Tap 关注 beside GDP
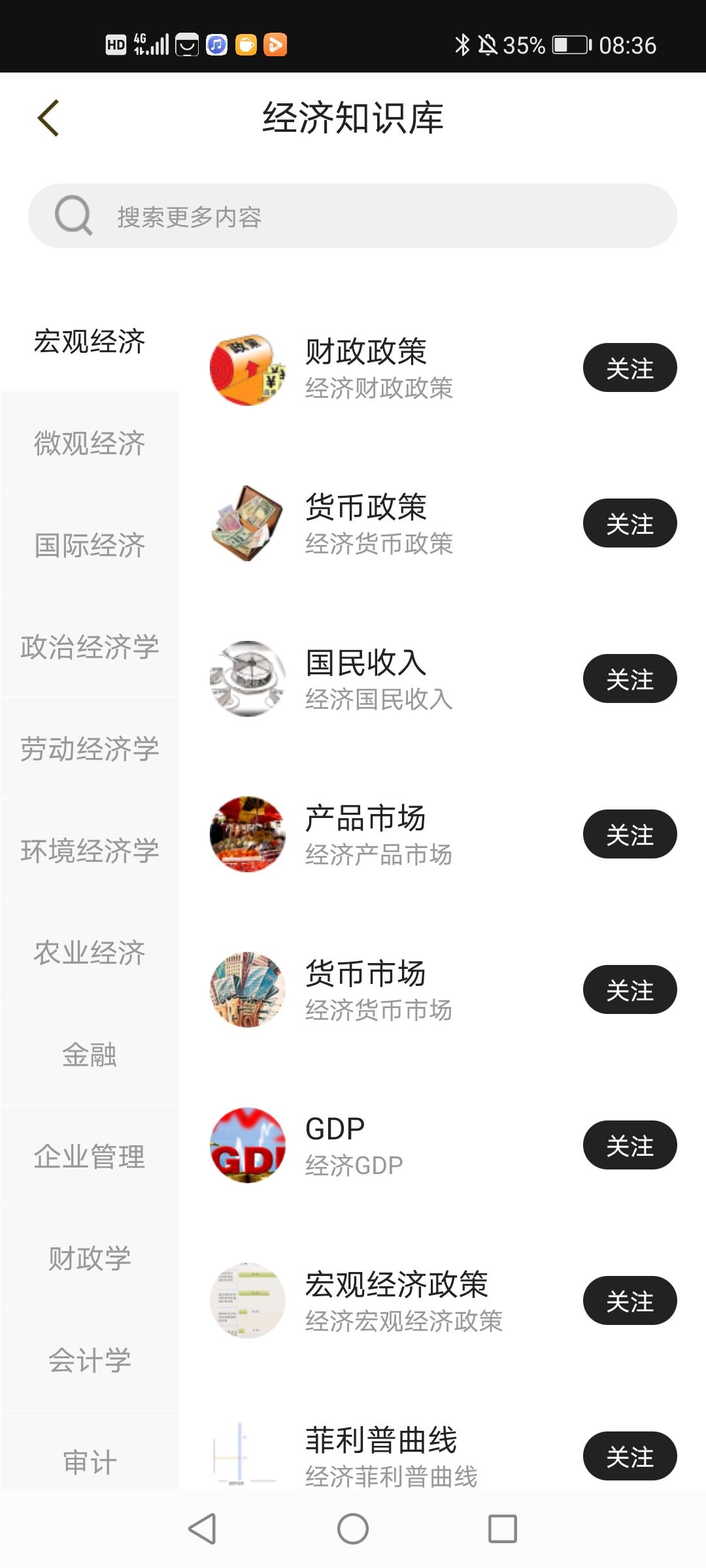 630,1145
